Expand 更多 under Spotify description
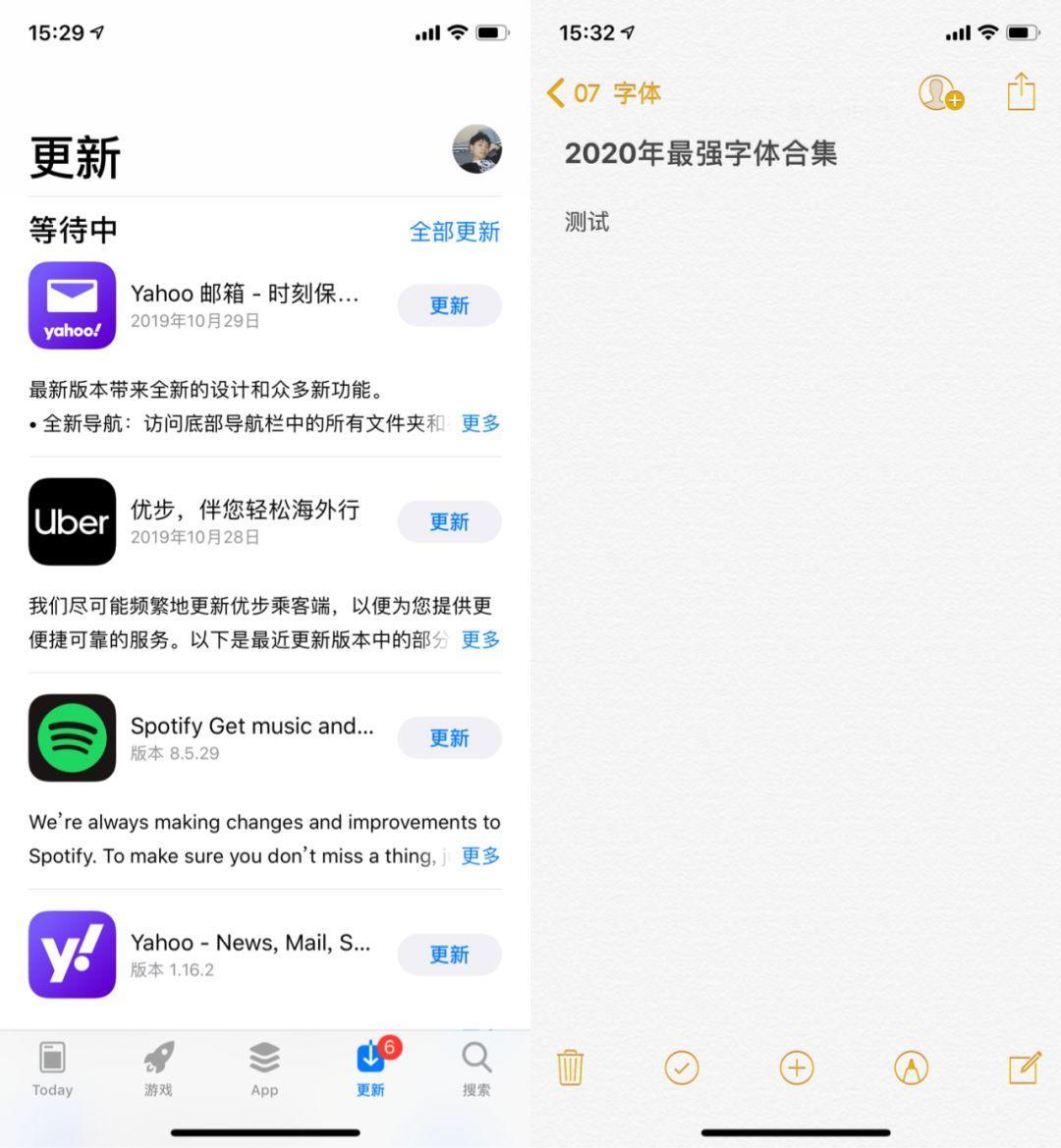Image resolution: width=1061 pixels, height=1148 pixels. coord(480,855)
